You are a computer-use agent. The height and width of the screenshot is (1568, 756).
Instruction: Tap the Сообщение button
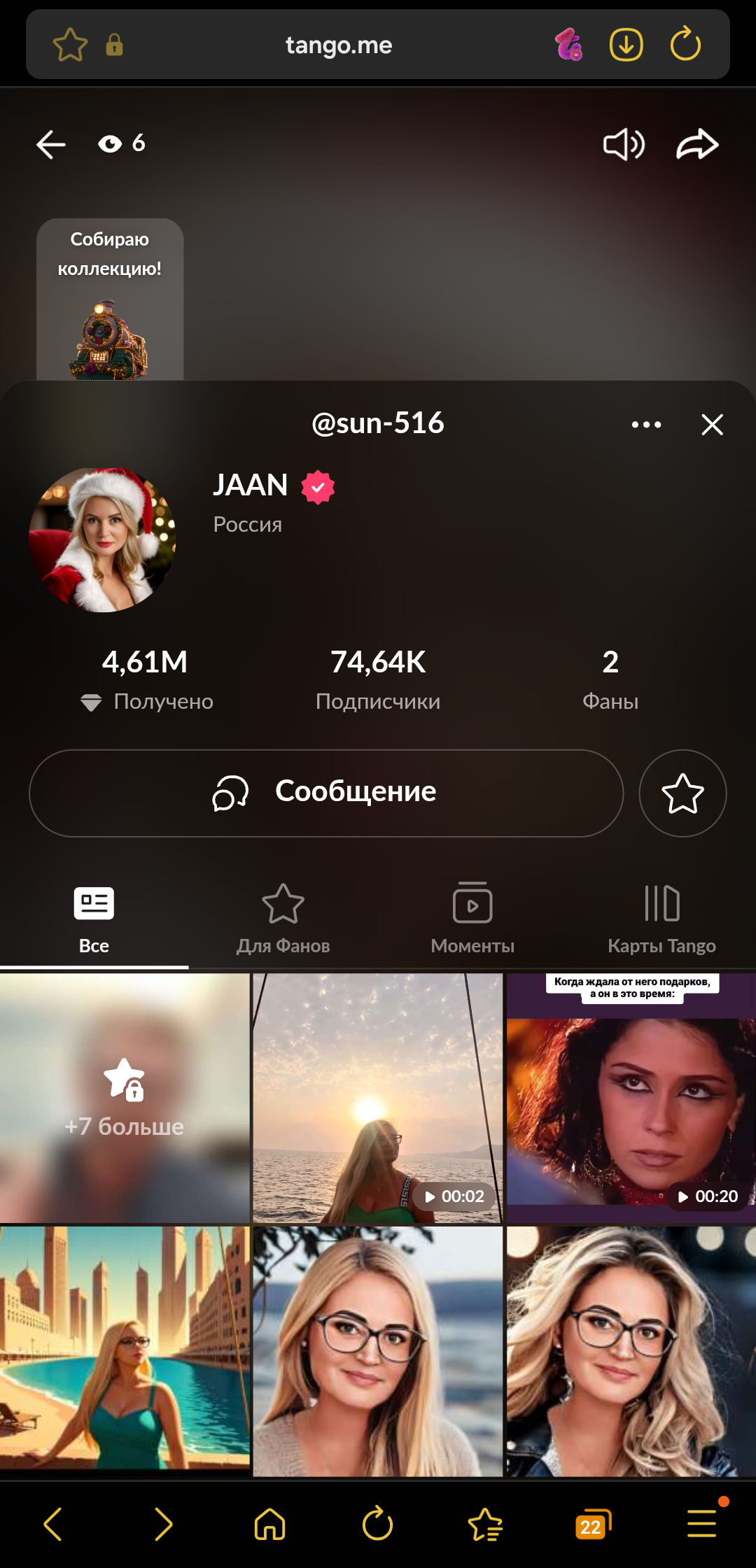326,793
